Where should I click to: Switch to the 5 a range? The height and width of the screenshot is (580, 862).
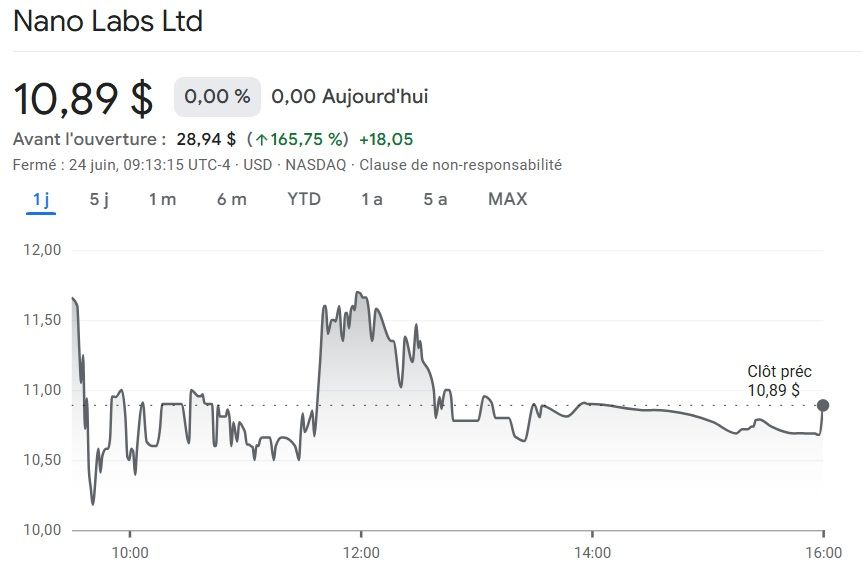pos(435,199)
